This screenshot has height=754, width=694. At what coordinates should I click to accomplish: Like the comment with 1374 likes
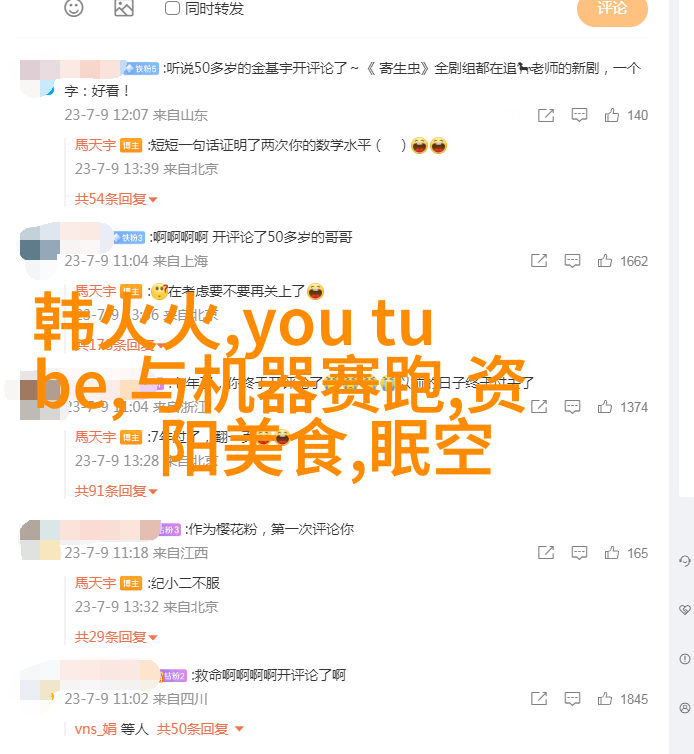[606, 407]
